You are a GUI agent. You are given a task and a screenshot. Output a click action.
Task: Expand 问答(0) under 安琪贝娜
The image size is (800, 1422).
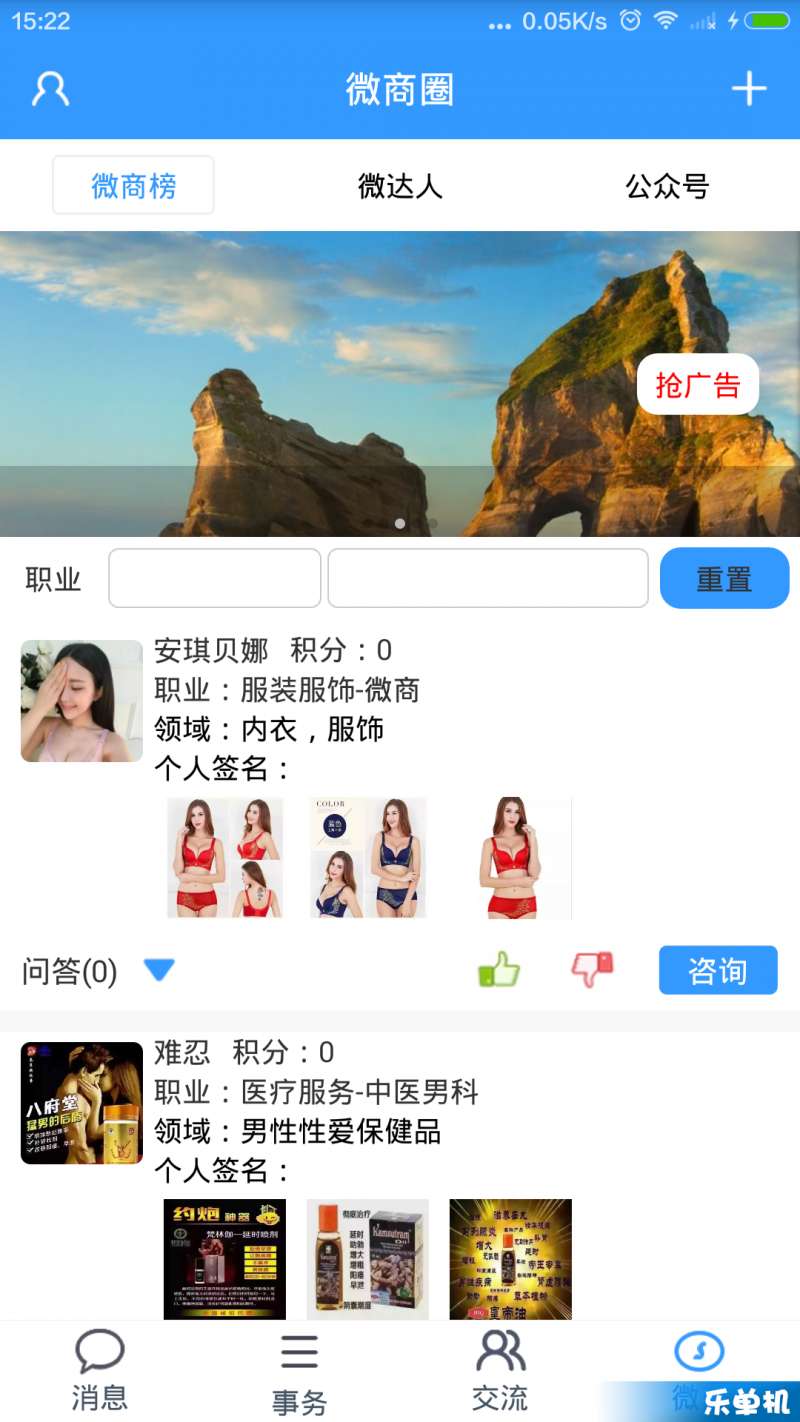point(158,970)
